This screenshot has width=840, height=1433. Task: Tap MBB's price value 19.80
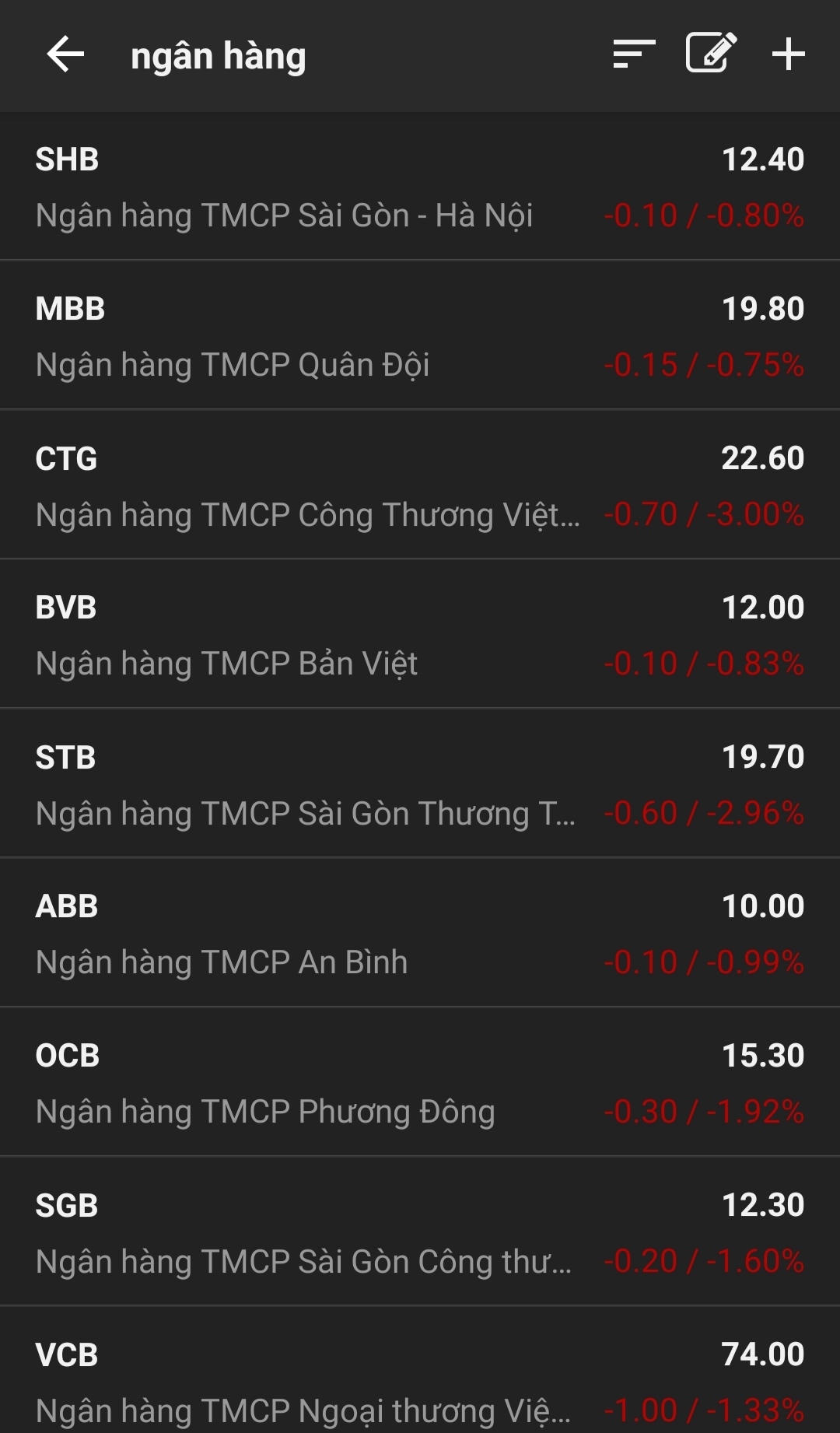coord(765,309)
